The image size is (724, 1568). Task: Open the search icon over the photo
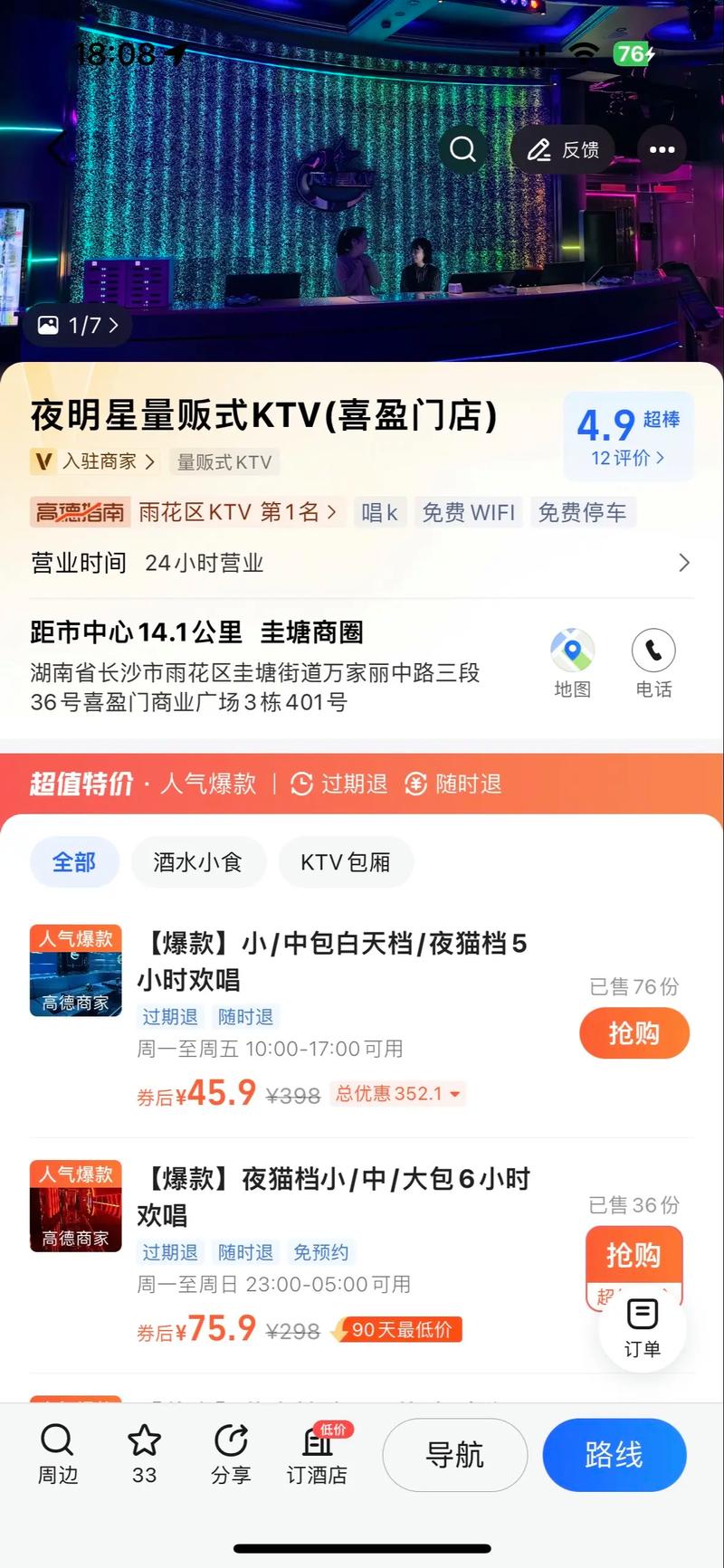coord(462,149)
